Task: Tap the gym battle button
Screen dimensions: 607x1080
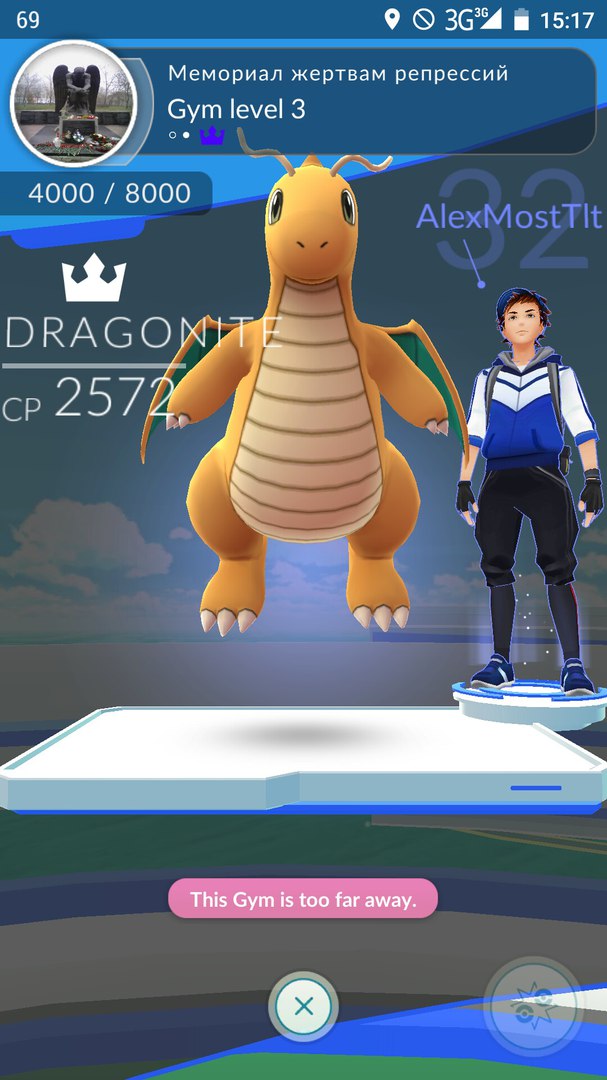Action: pos(533,1006)
